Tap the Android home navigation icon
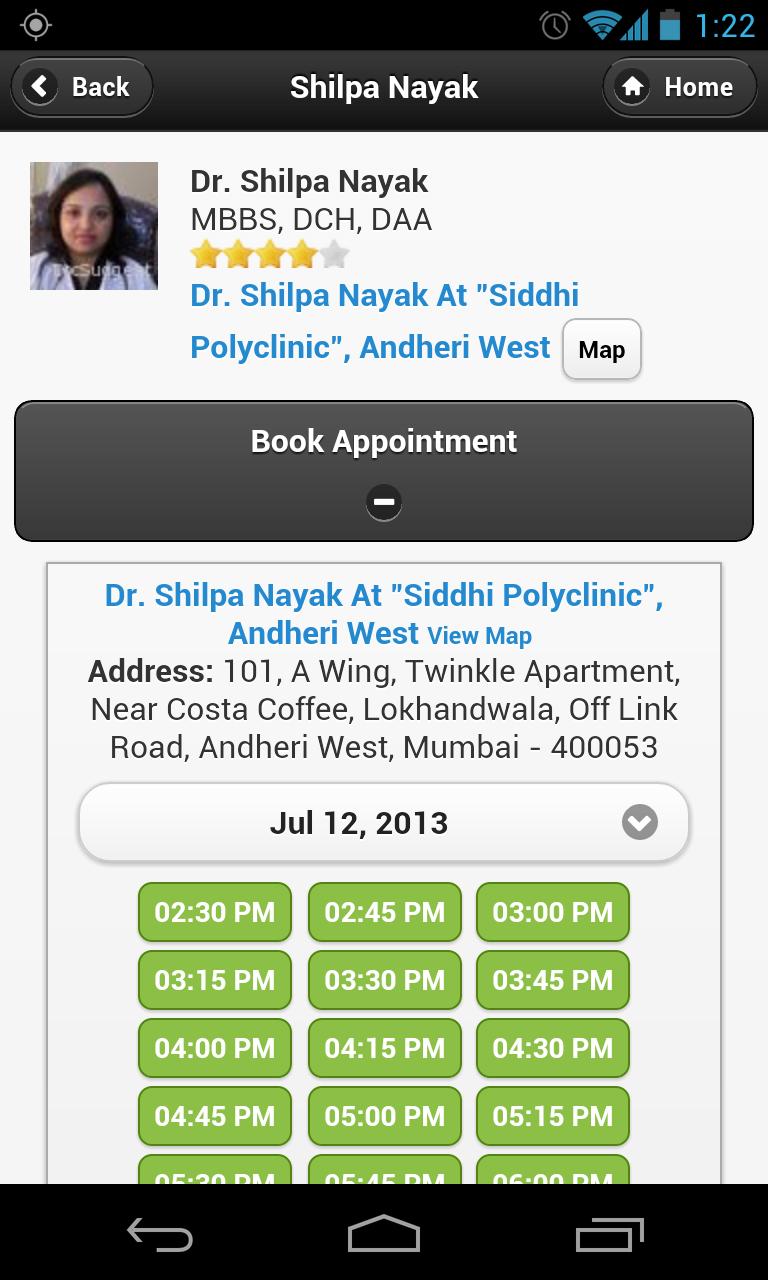This screenshot has width=768, height=1280. [x=384, y=1235]
